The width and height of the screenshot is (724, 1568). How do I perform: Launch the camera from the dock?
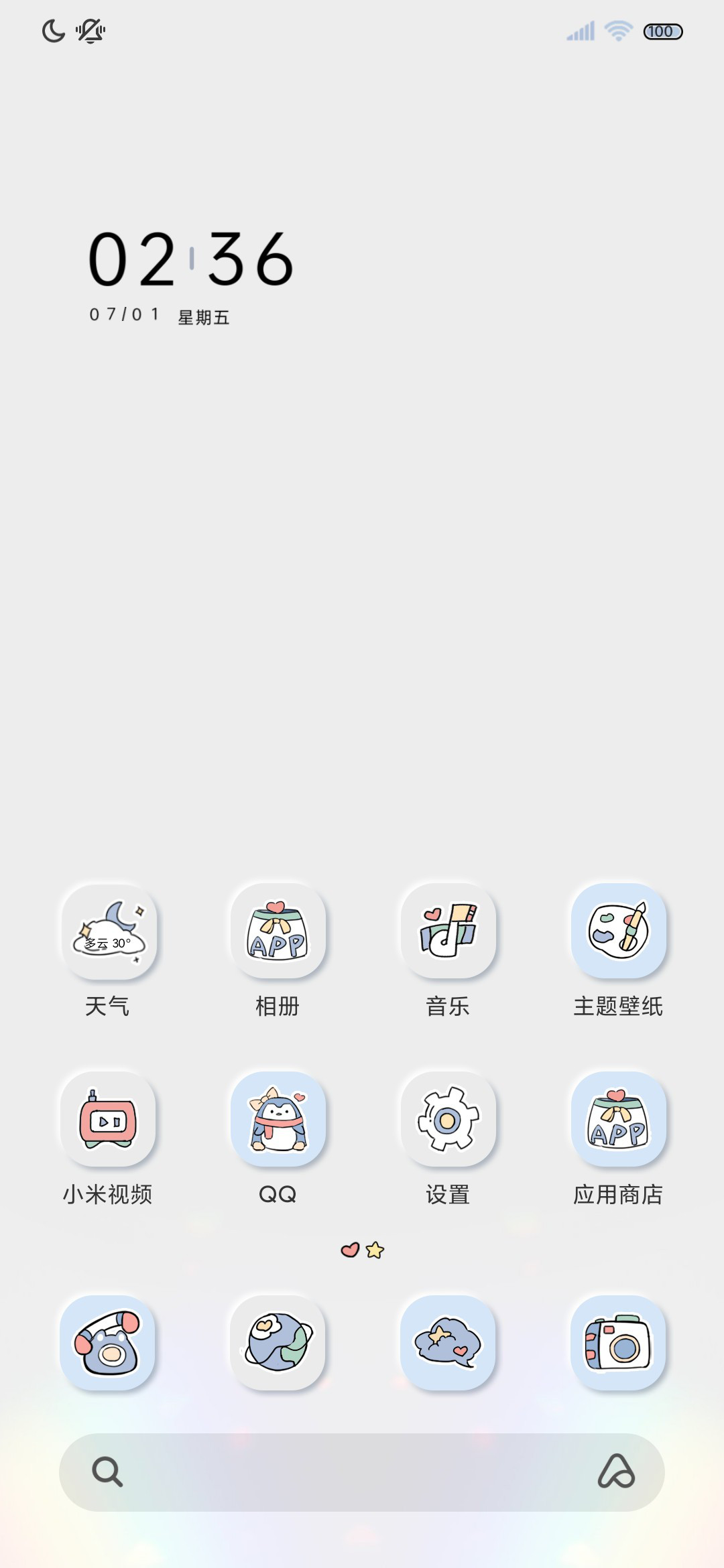click(x=618, y=1343)
